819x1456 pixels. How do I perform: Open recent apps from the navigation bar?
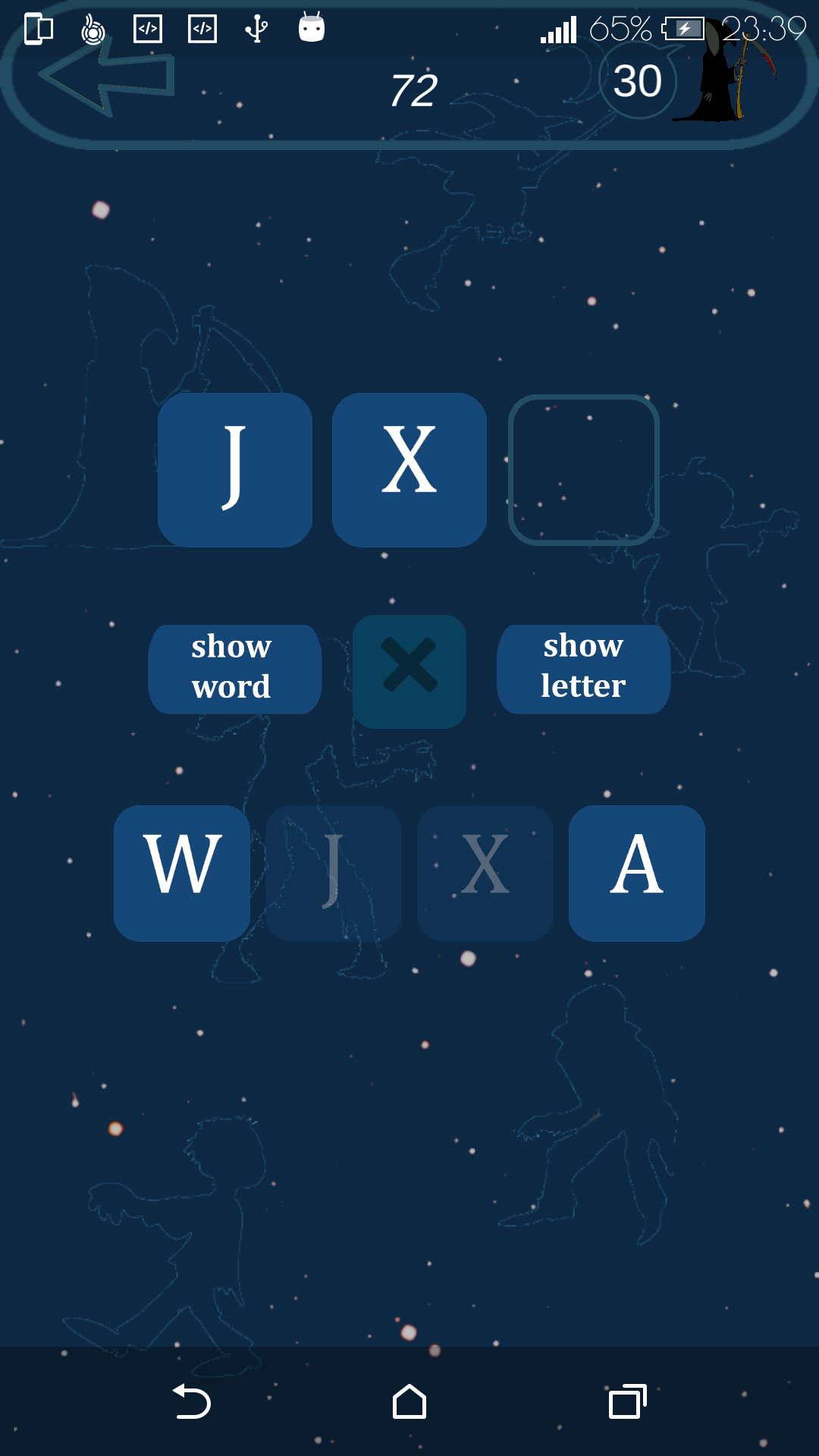627,1401
